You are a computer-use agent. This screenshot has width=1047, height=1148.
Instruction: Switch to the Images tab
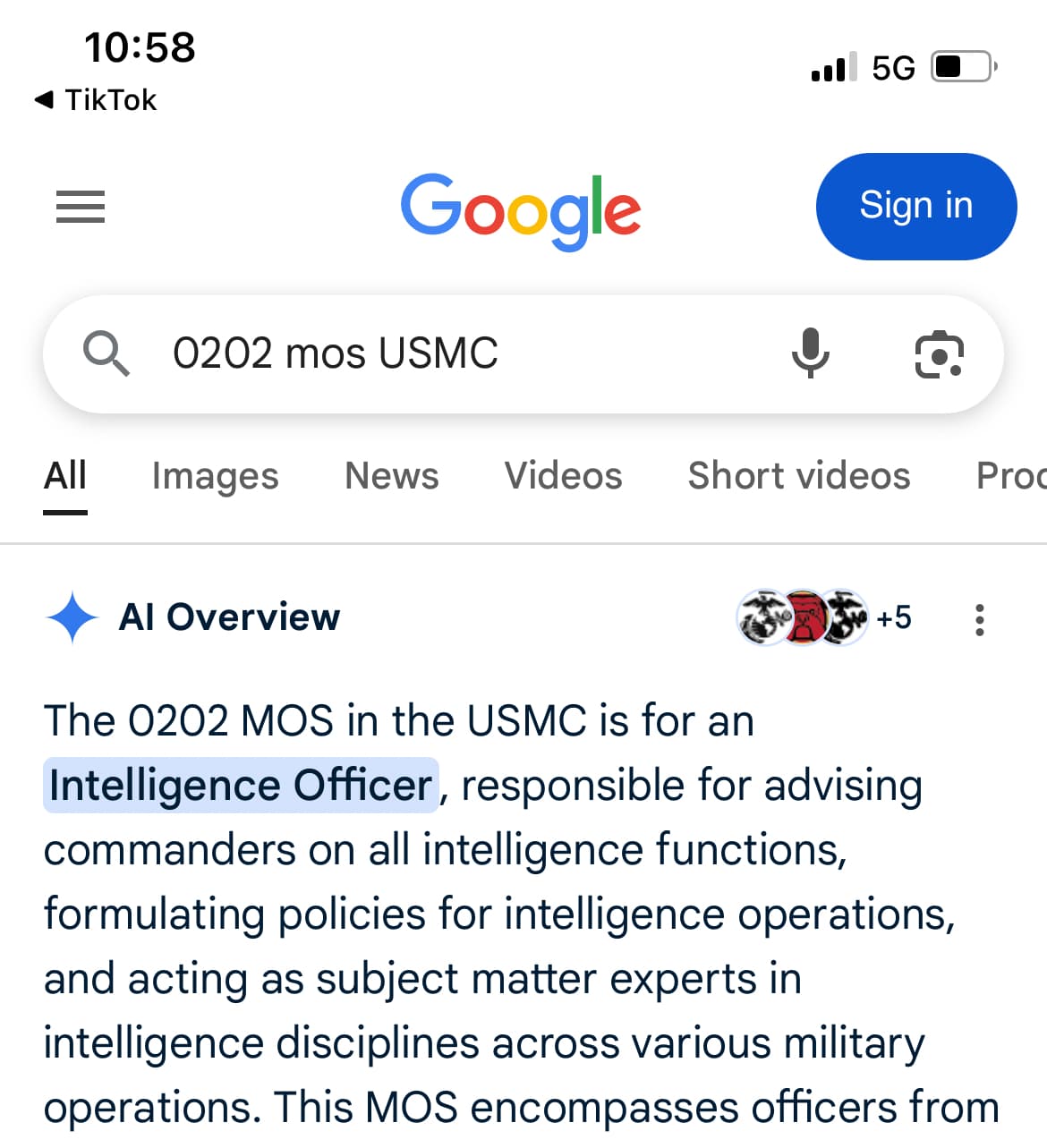[215, 476]
